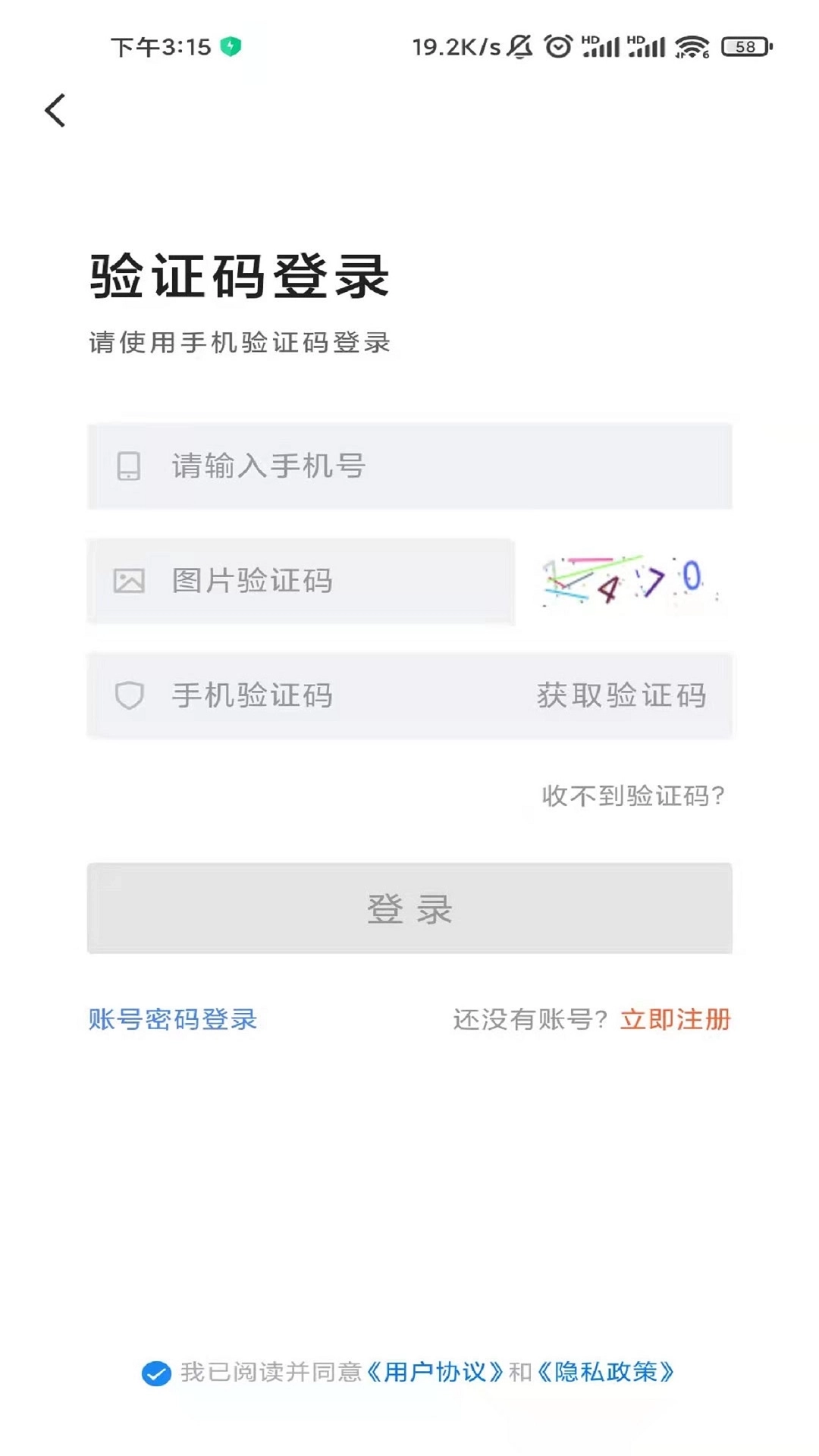The width and height of the screenshot is (819, 1456).
Task: Click the back arrow to exit login
Action: coord(53,109)
